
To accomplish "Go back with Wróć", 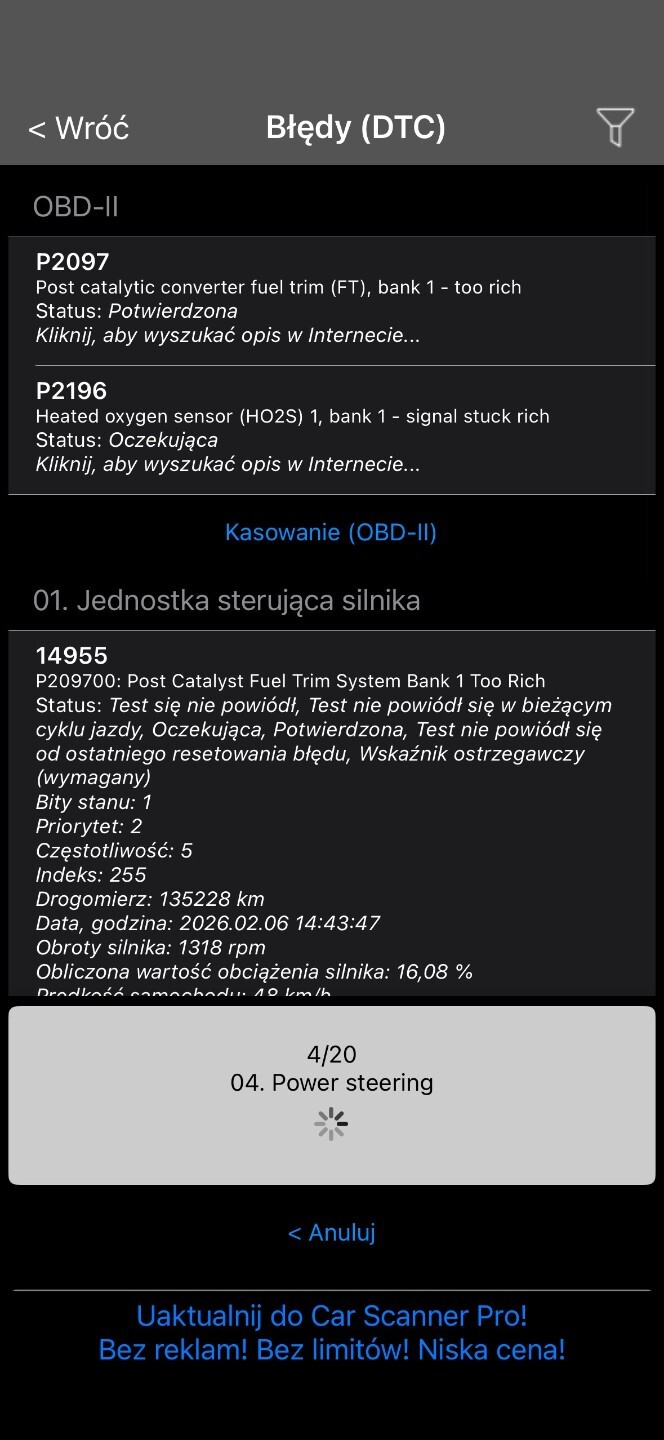I will 79,129.
